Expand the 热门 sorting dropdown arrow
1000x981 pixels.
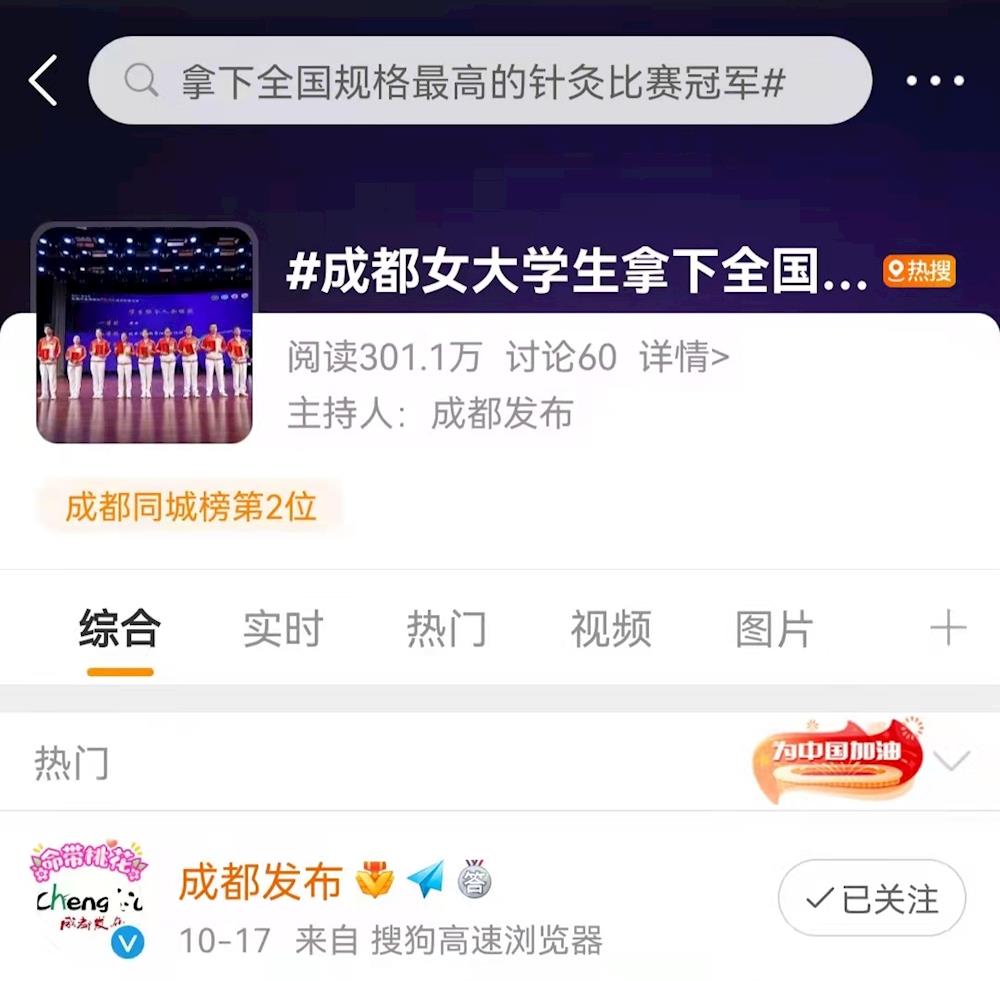pyautogui.click(x=951, y=761)
